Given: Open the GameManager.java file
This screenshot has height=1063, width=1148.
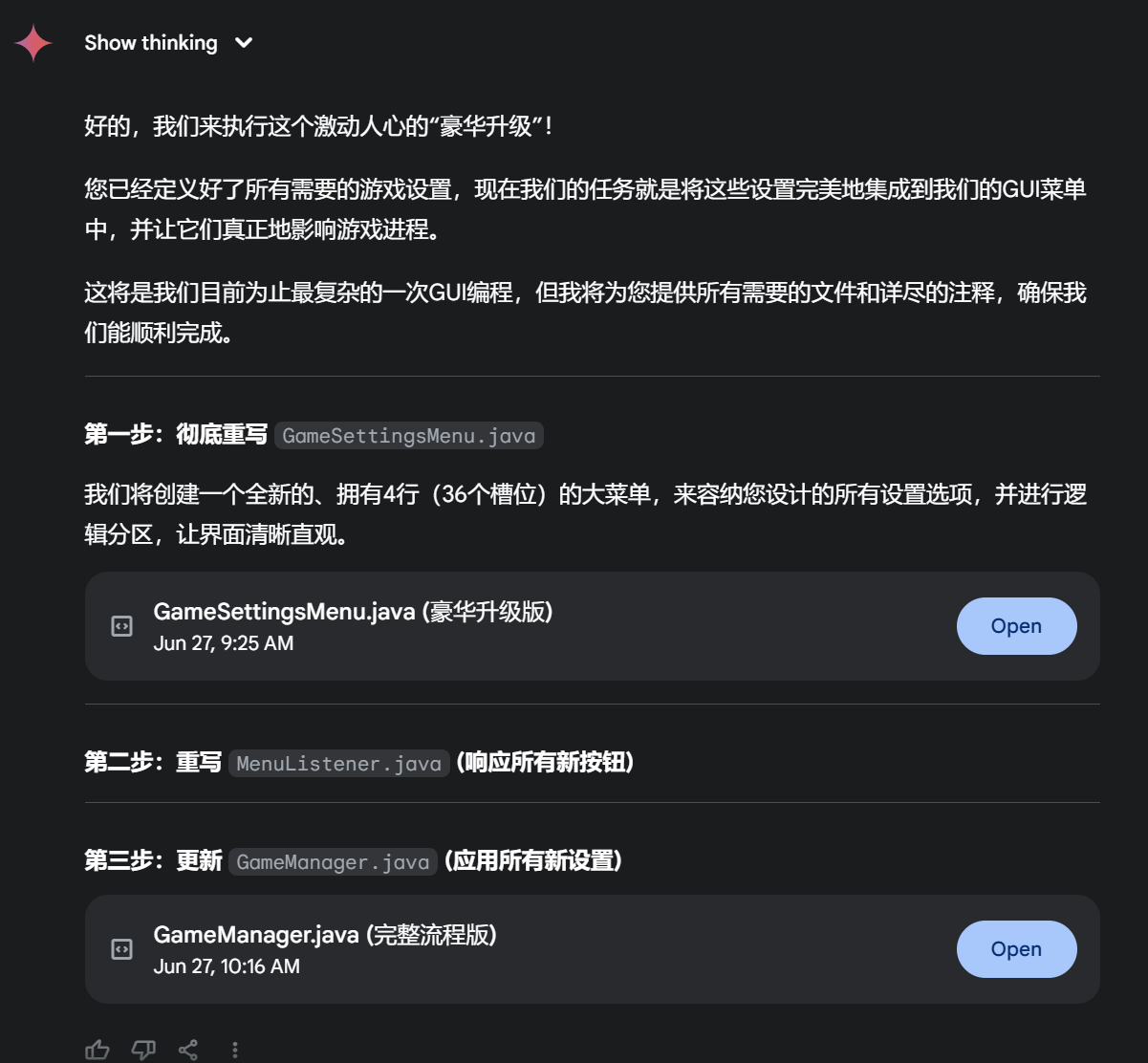Looking at the screenshot, I should 1016,949.
